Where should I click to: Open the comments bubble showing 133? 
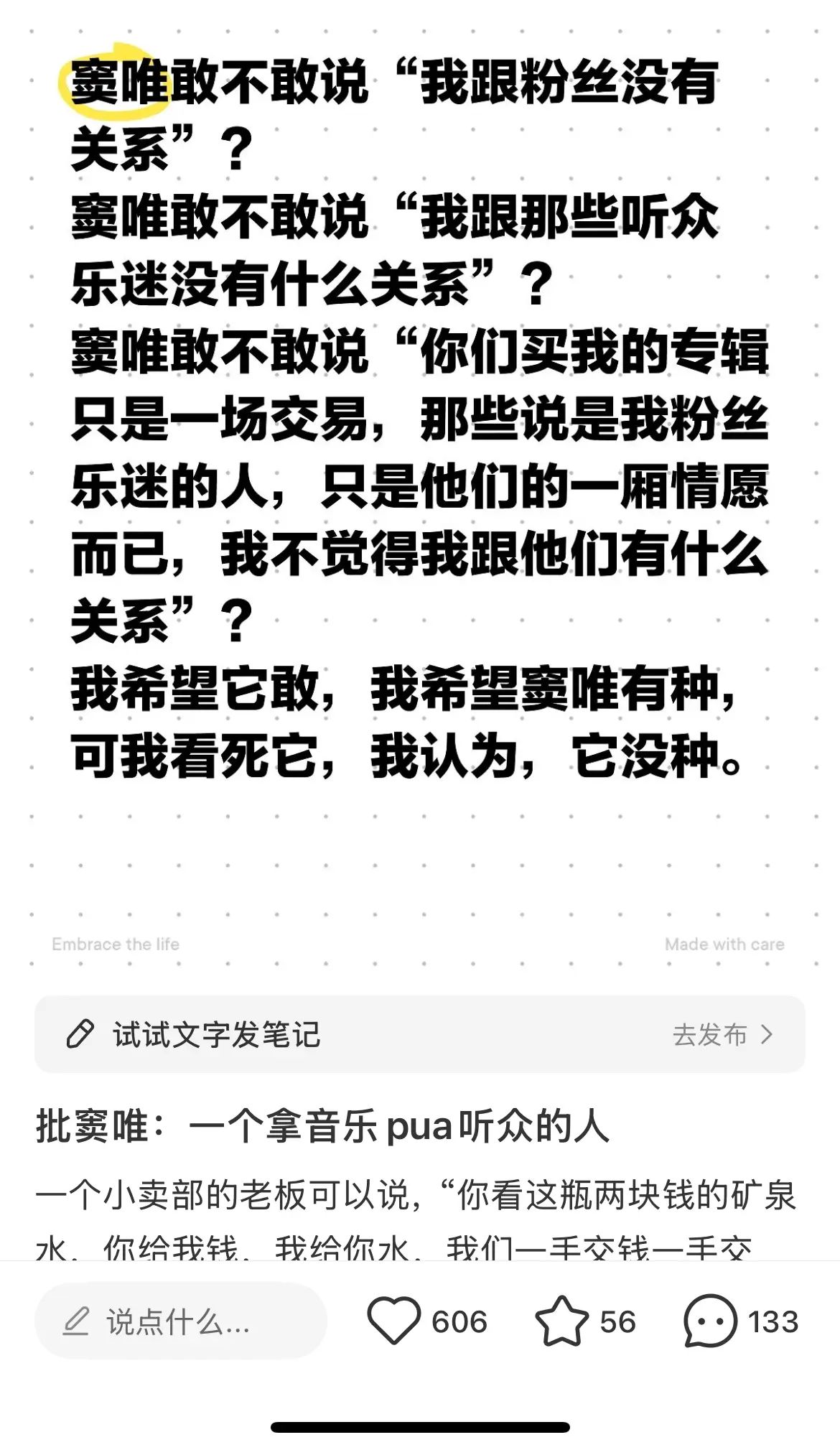710,1321
